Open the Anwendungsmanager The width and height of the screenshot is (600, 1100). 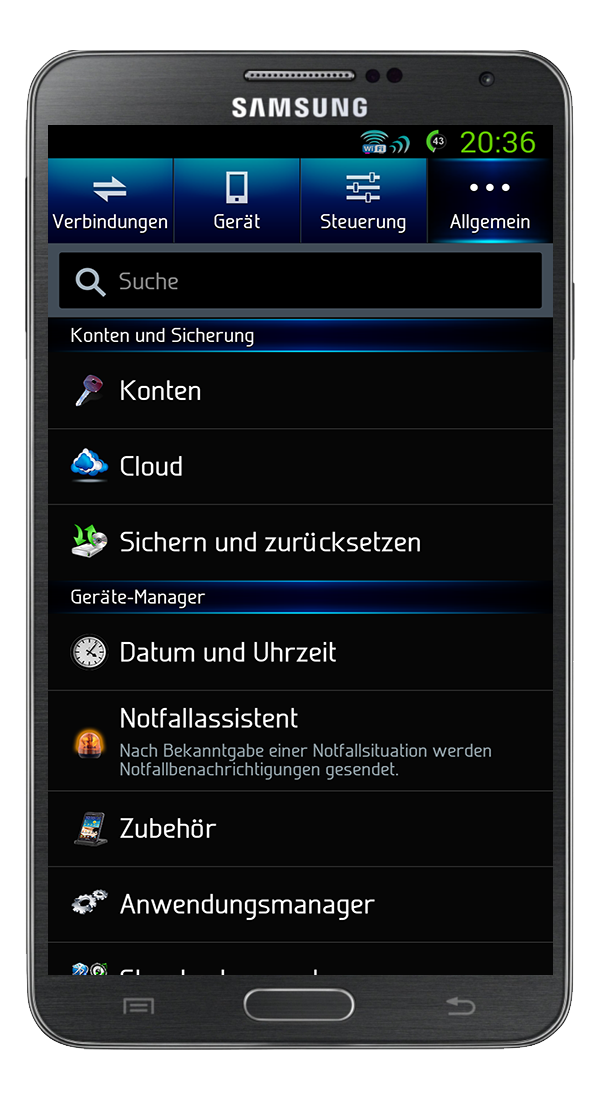pos(300,905)
